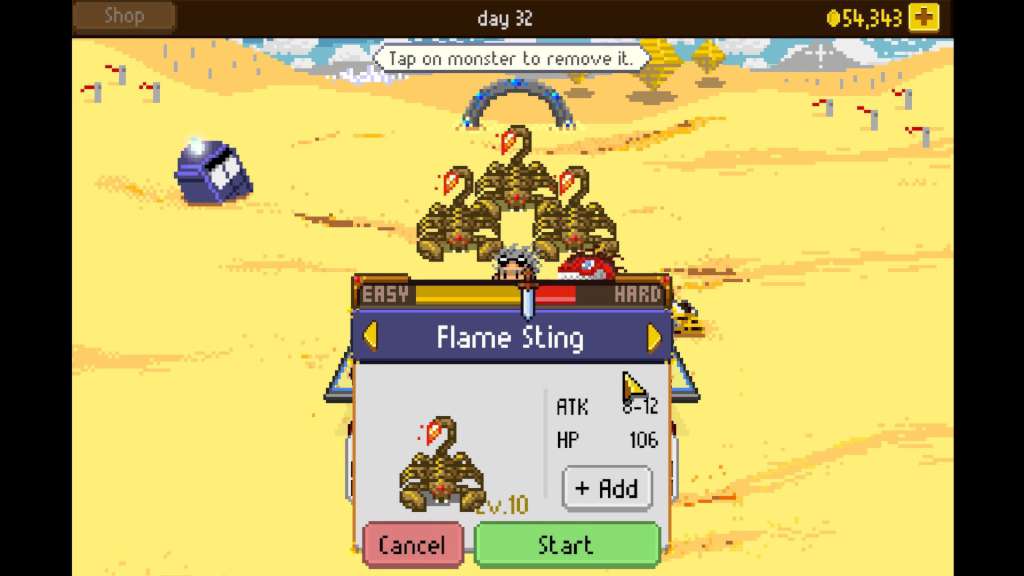
Task: Tap the plus icon to buy gold
Action: (x=925, y=17)
